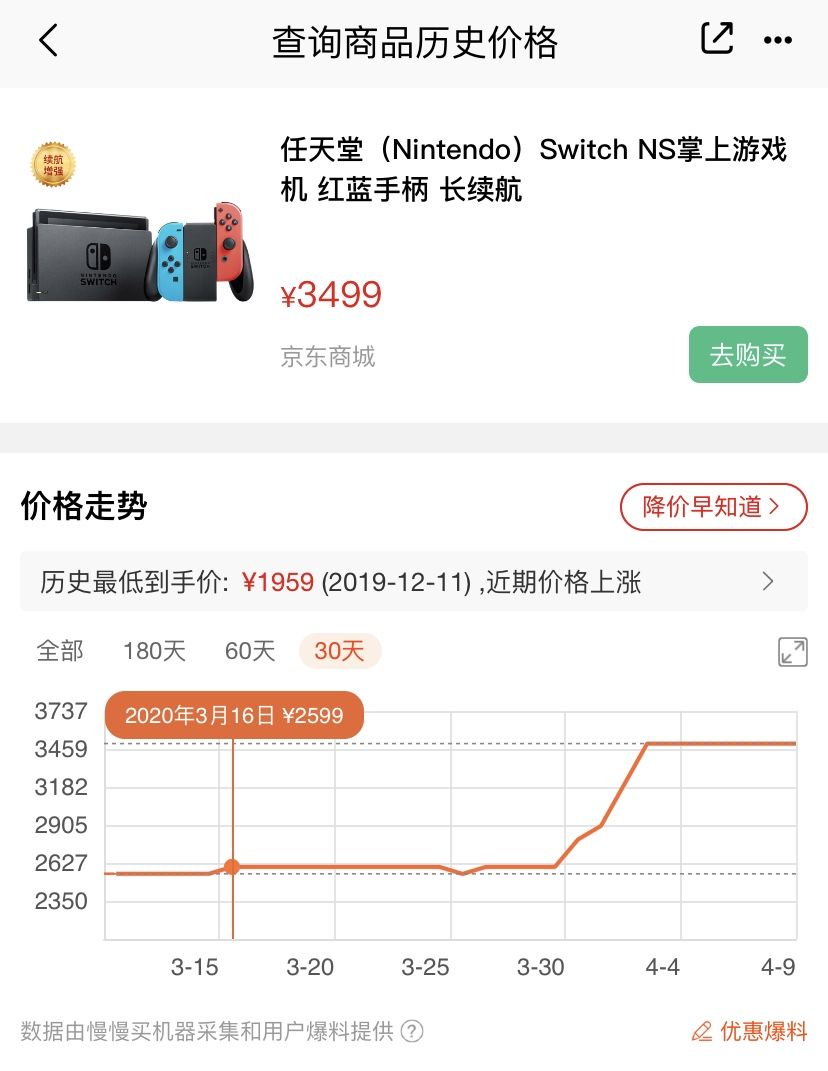Share this price history page
The image size is (828, 1071).
pyautogui.click(x=716, y=40)
